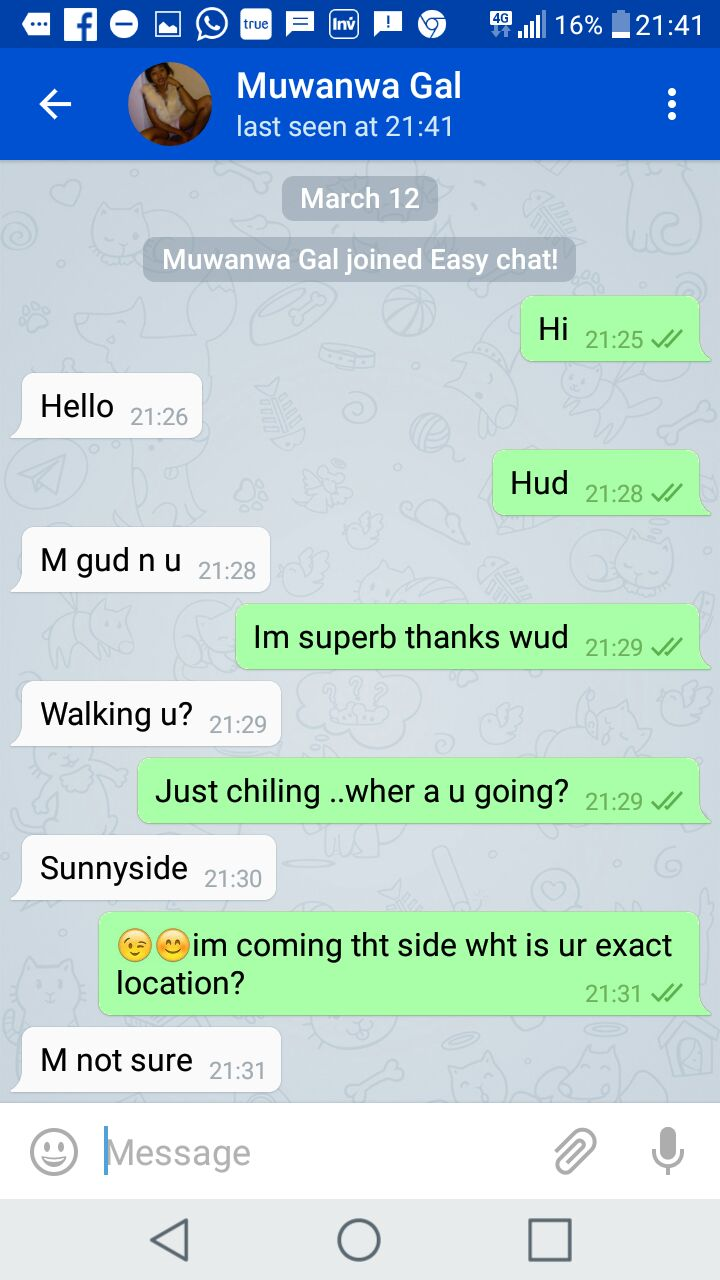This screenshot has width=720, height=1280.
Task: Open the chat overflow menu
Action: click(x=672, y=104)
